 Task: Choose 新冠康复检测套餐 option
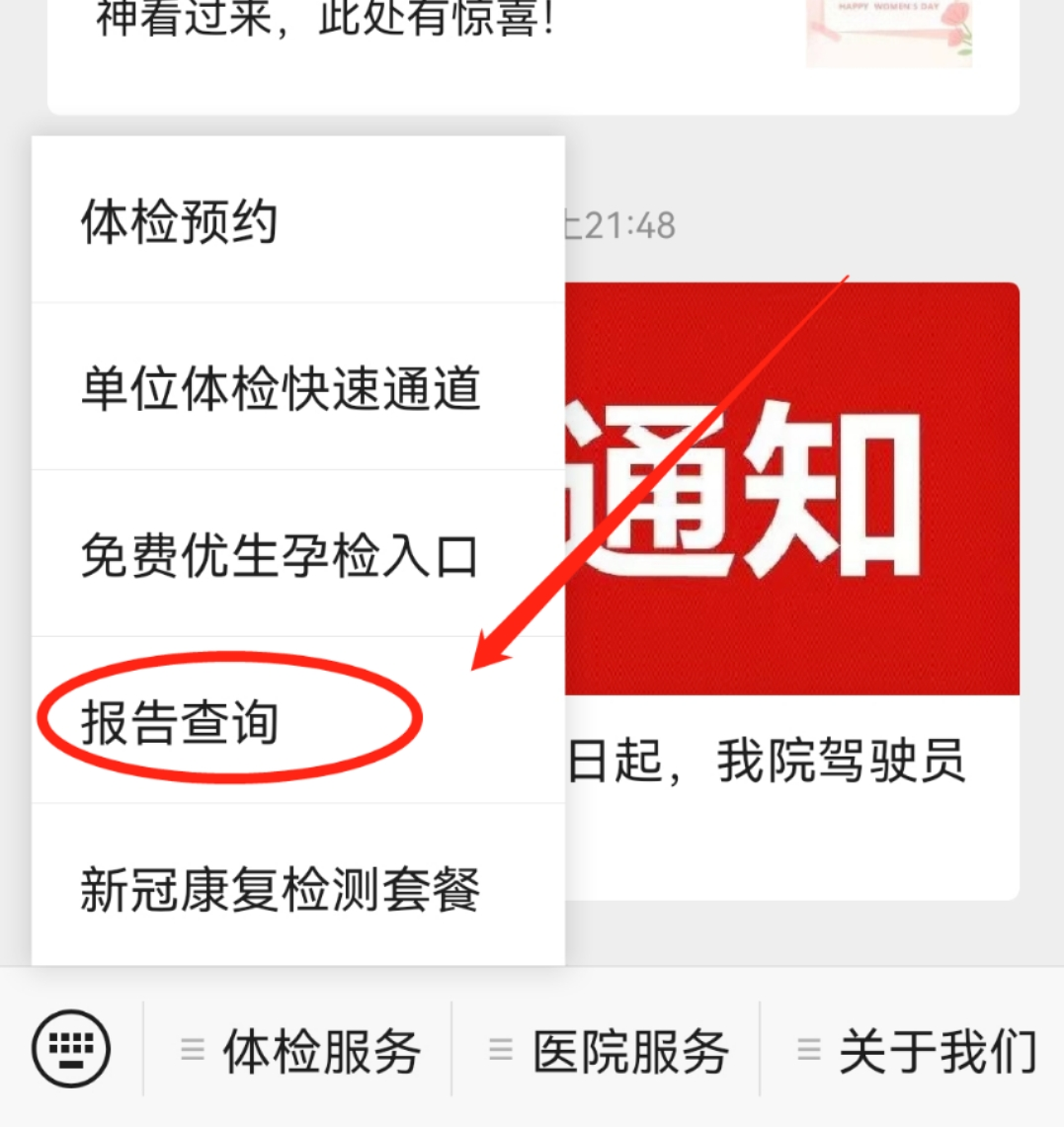(x=297, y=885)
